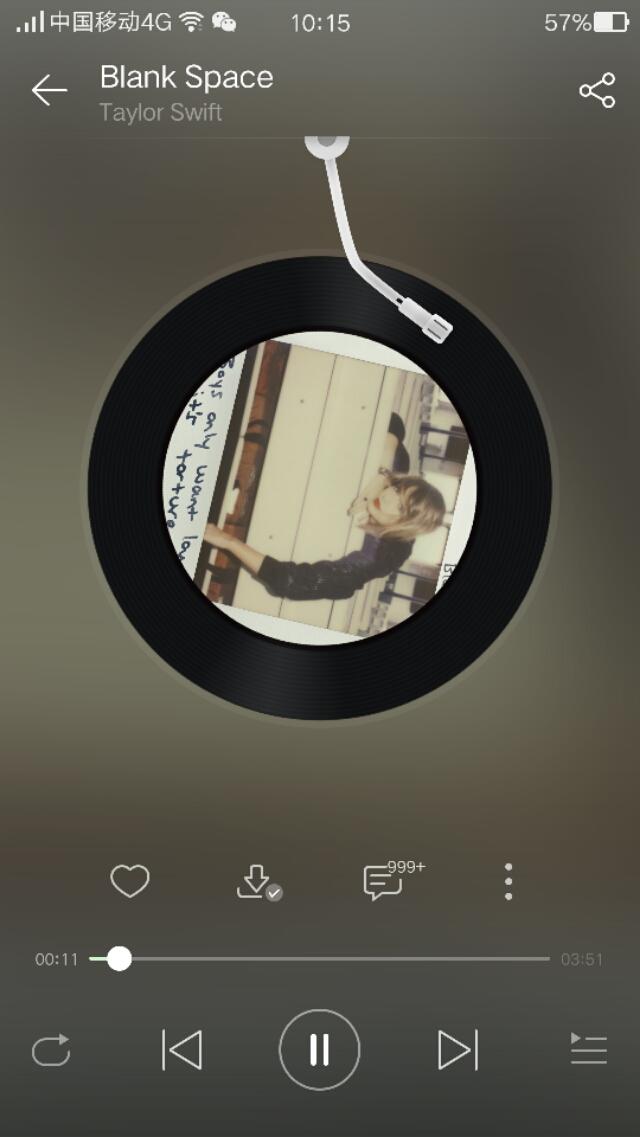The image size is (640, 1137).
Task: Skip to the previous track
Action: point(182,1050)
